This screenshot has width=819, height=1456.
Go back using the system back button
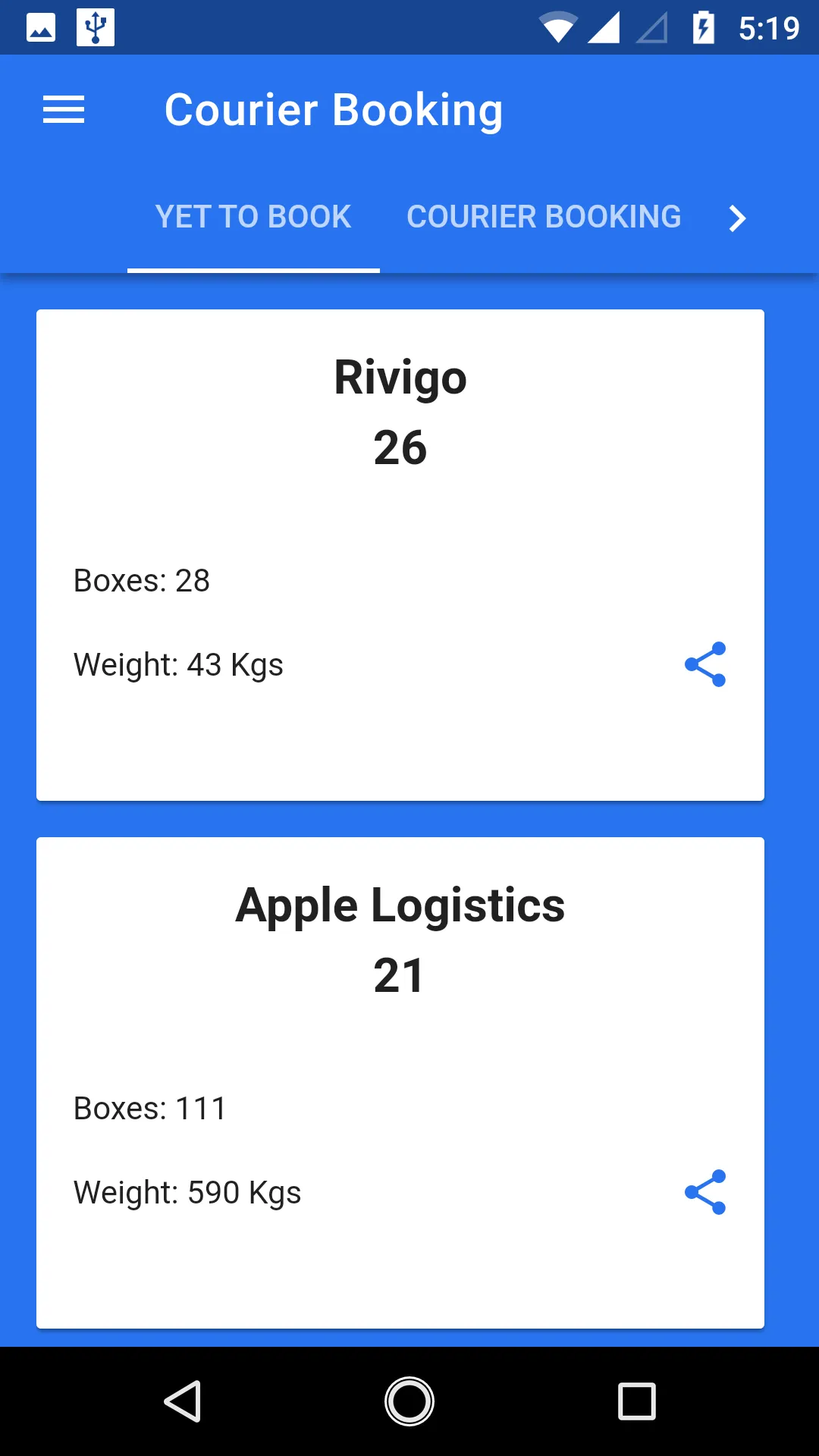[x=183, y=1401]
